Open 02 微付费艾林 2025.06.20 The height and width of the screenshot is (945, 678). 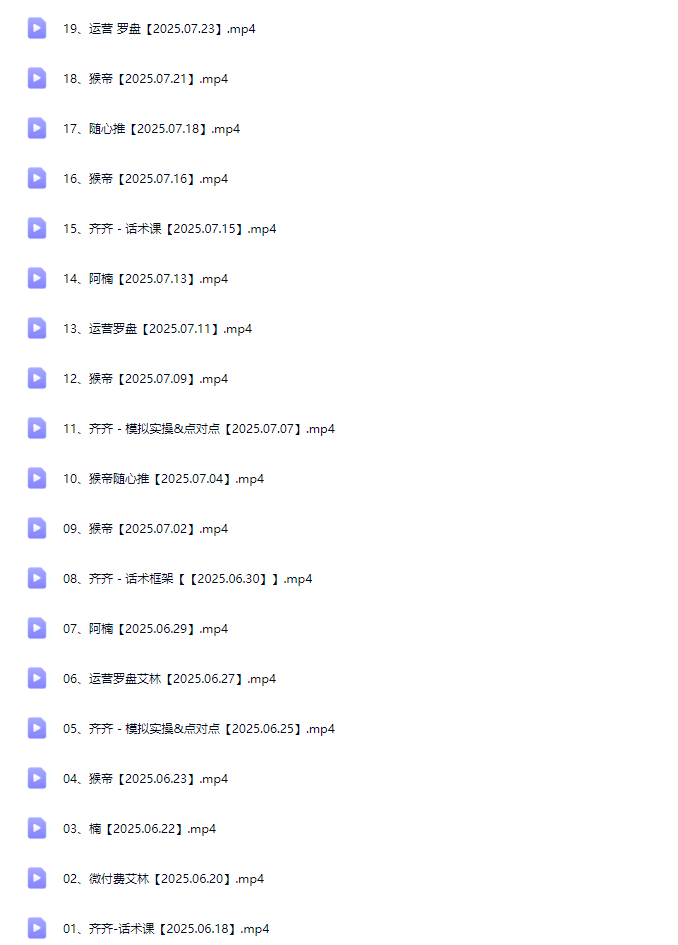[x=163, y=879]
